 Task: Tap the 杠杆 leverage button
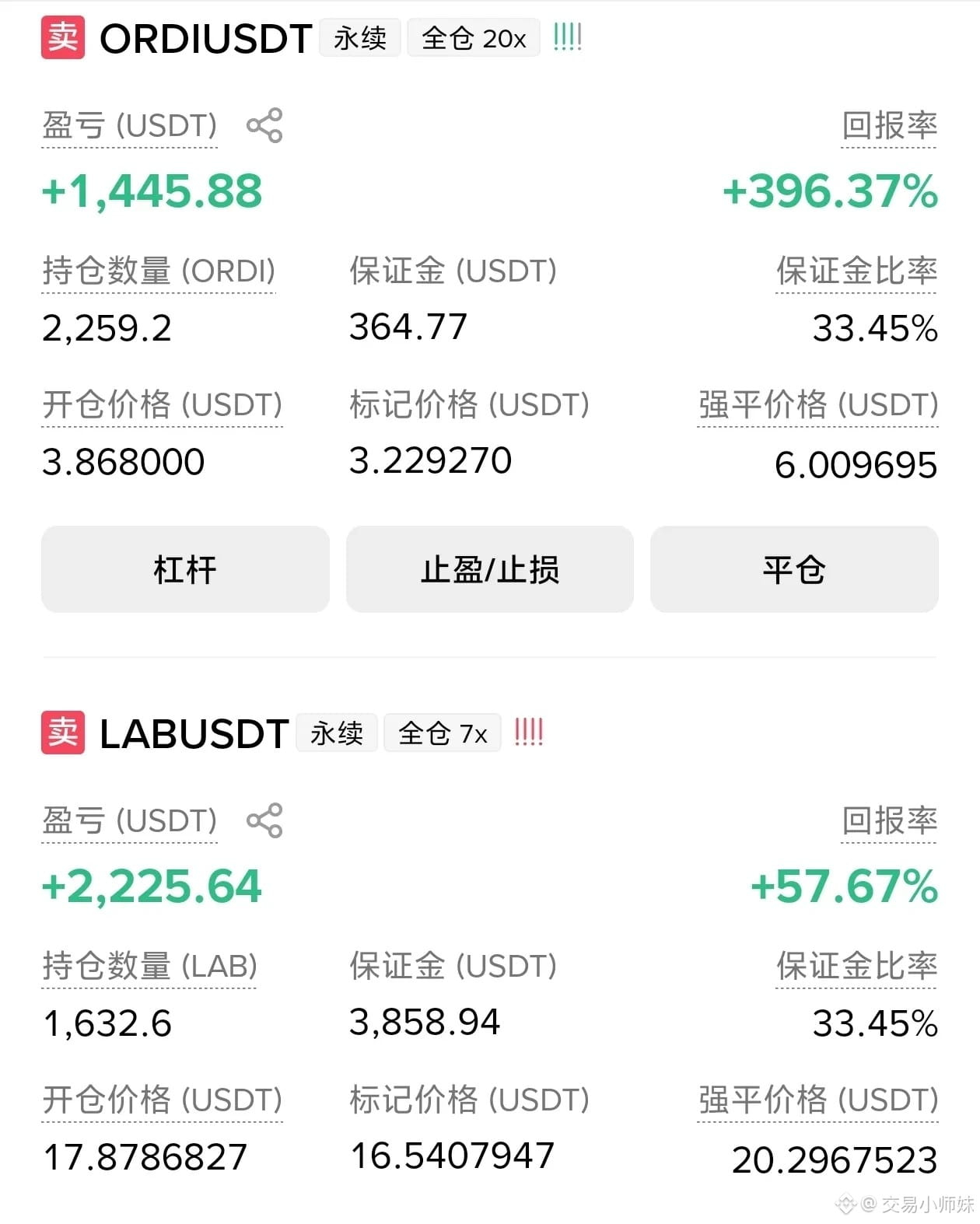pos(185,569)
